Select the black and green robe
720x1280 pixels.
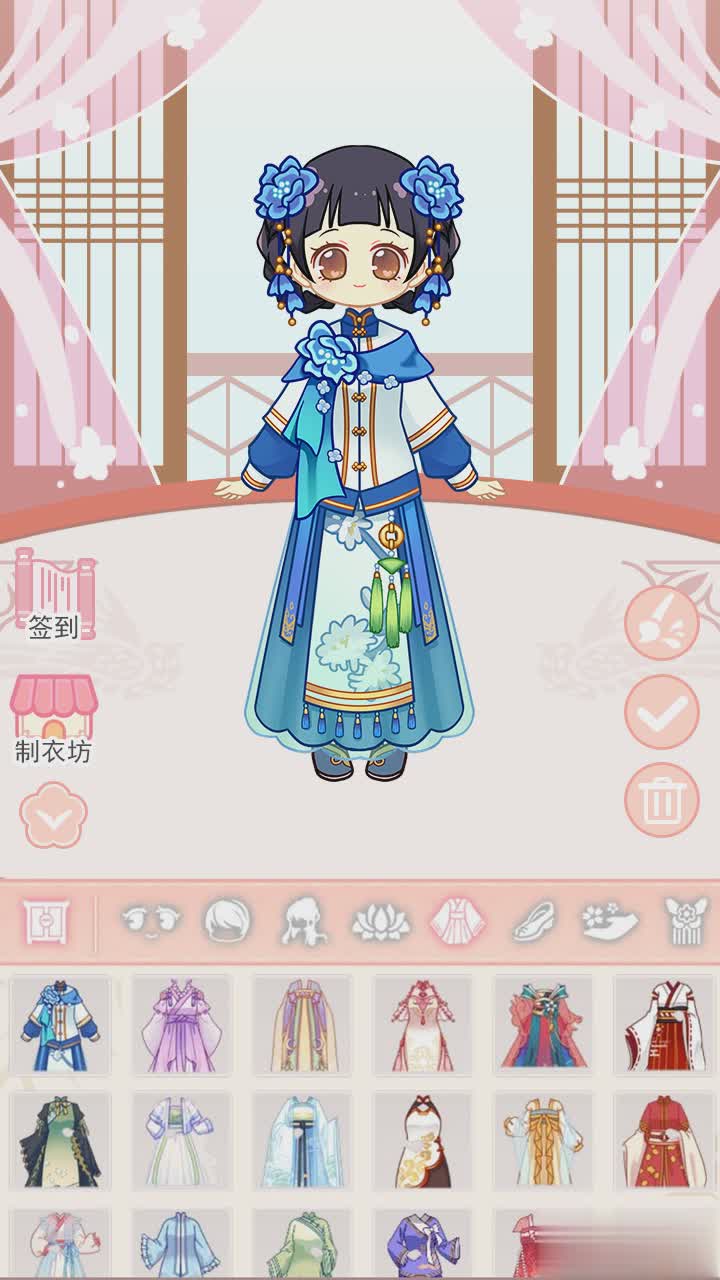click(60, 1141)
